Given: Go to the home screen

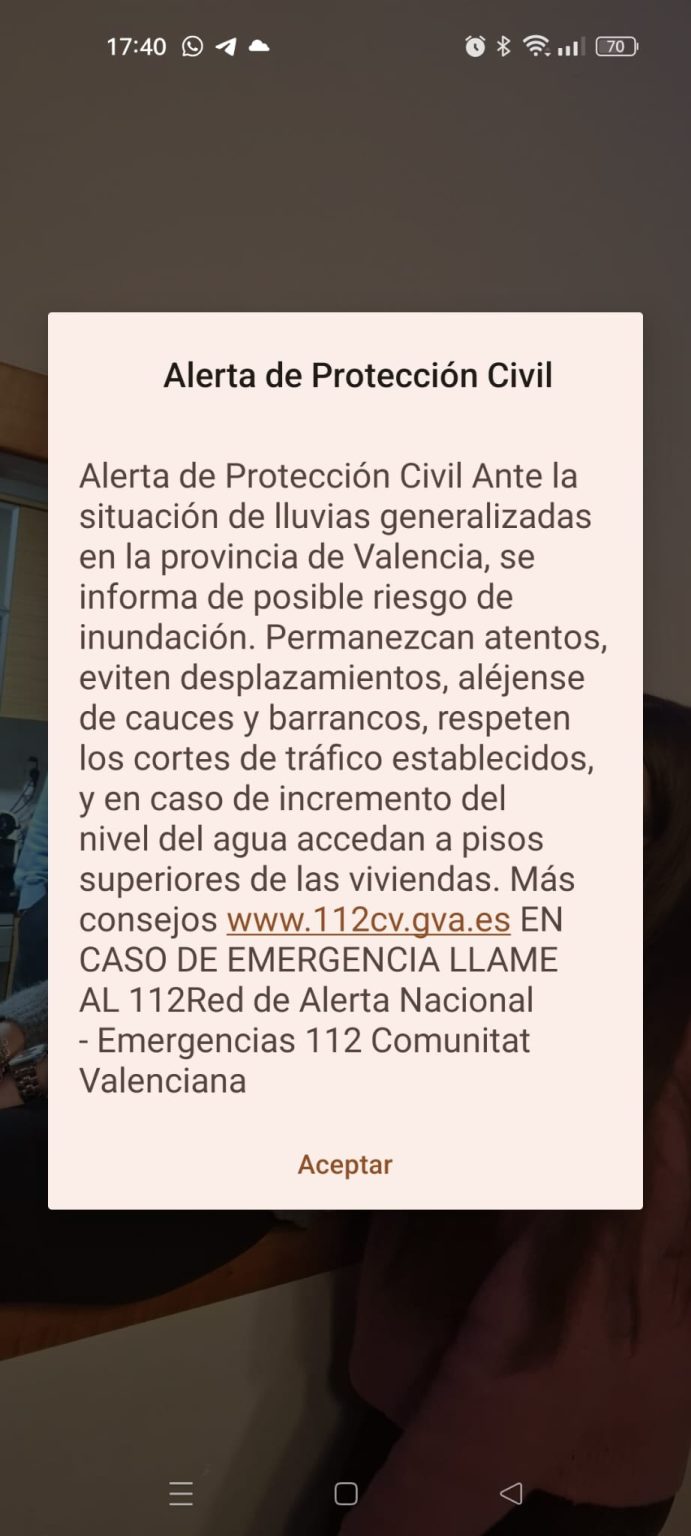Looking at the screenshot, I should 346,1494.
